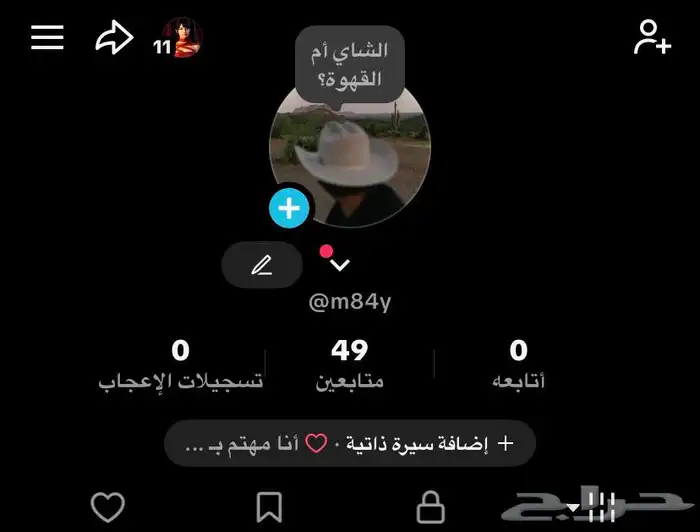Open profile views avatar with 11
Screen dimensions: 700x532
tap(181, 39)
